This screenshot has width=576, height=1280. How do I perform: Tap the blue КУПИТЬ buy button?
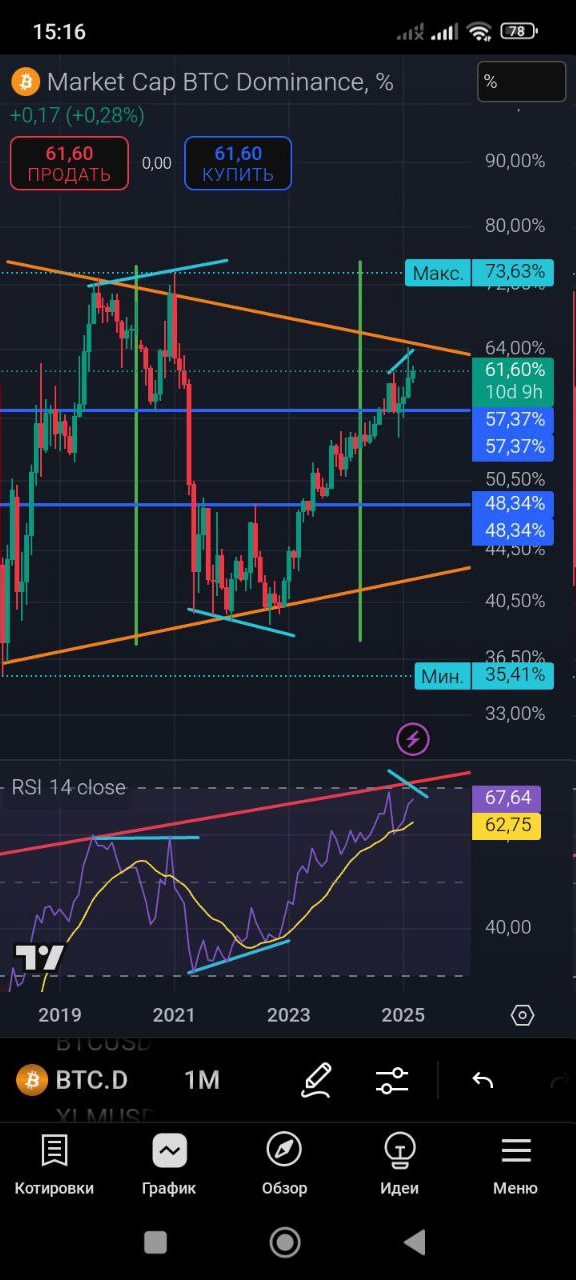(238, 163)
